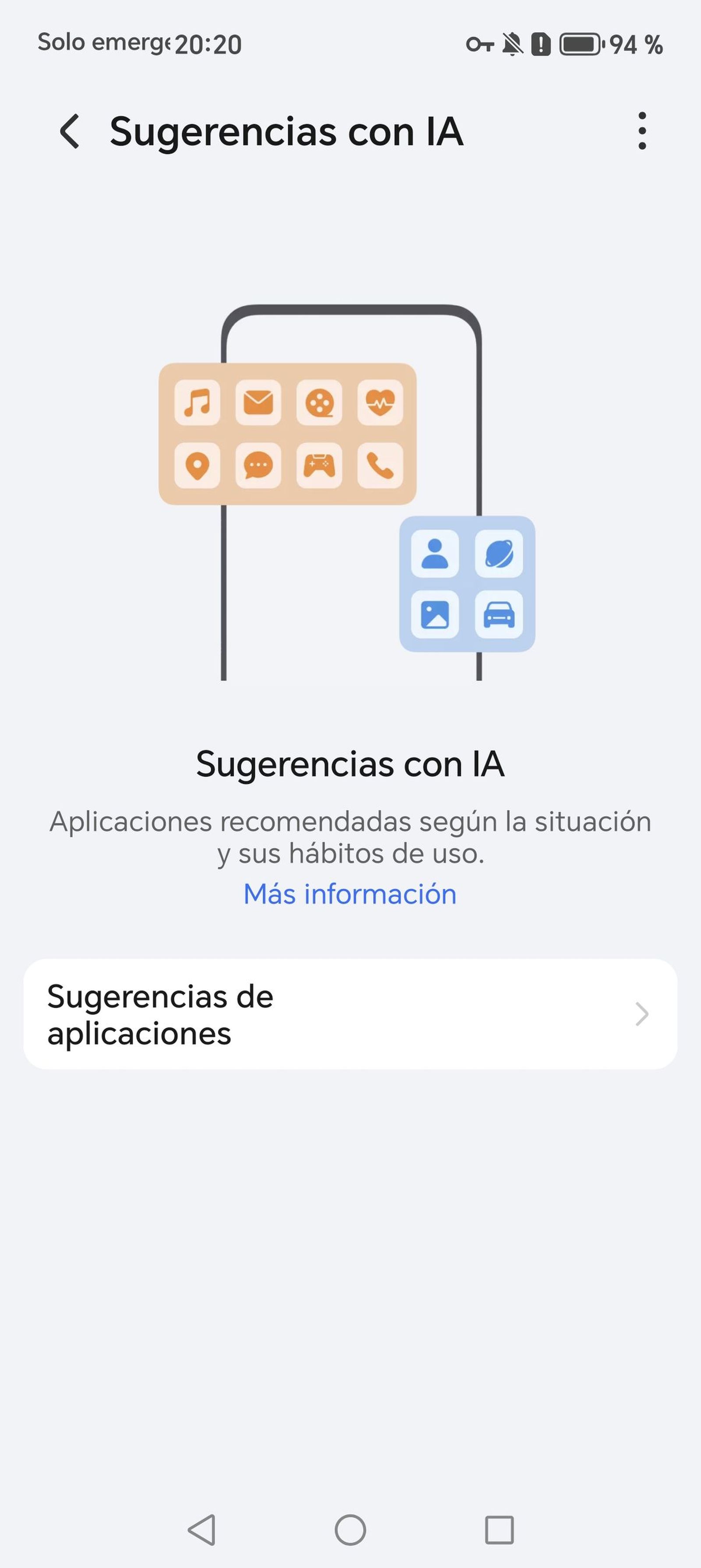The height and width of the screenshot is (1568, 701).
Task: Click the mail icon in the orange panel
Action: pyautogui.click(x=258, y=403)
